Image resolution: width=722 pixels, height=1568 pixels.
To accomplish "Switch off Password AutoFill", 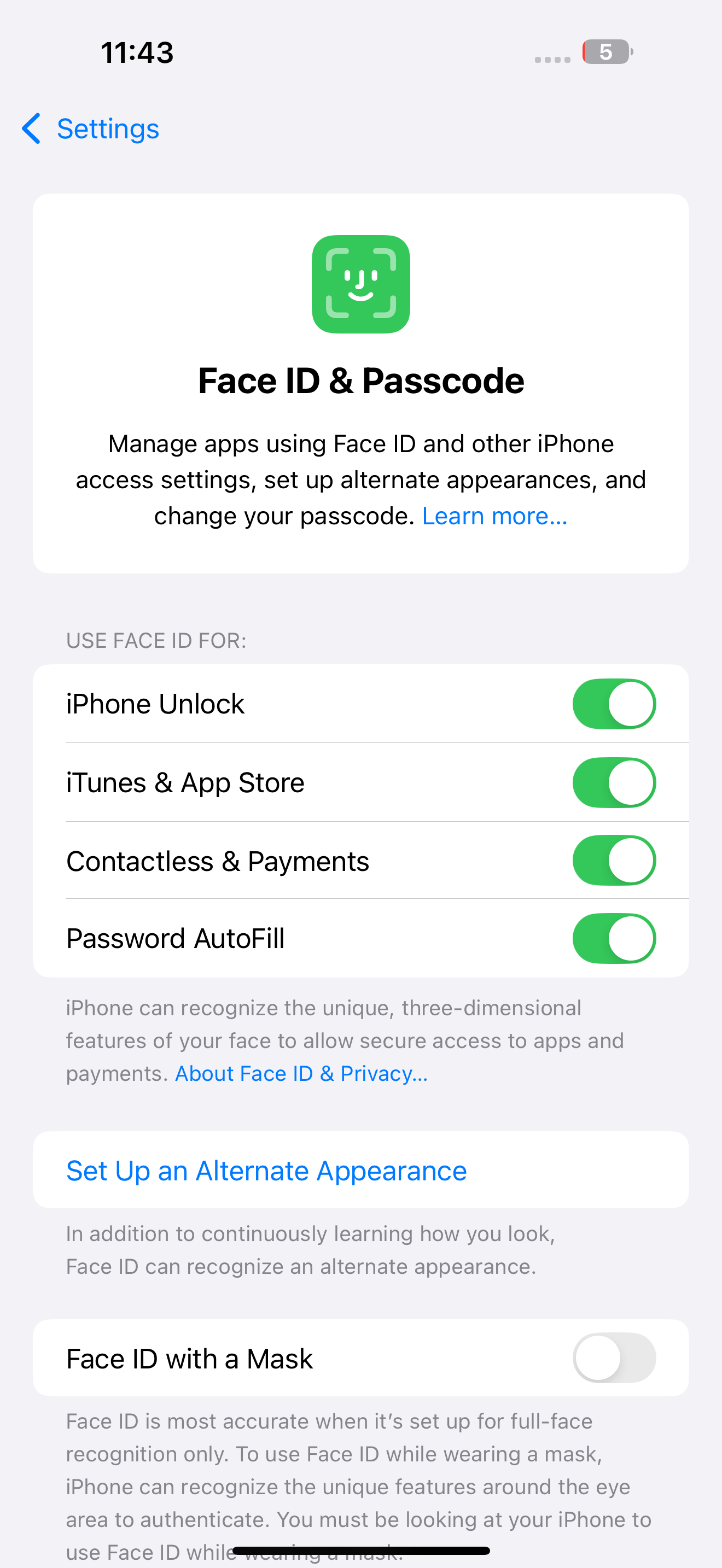I will tap(614, 938).
